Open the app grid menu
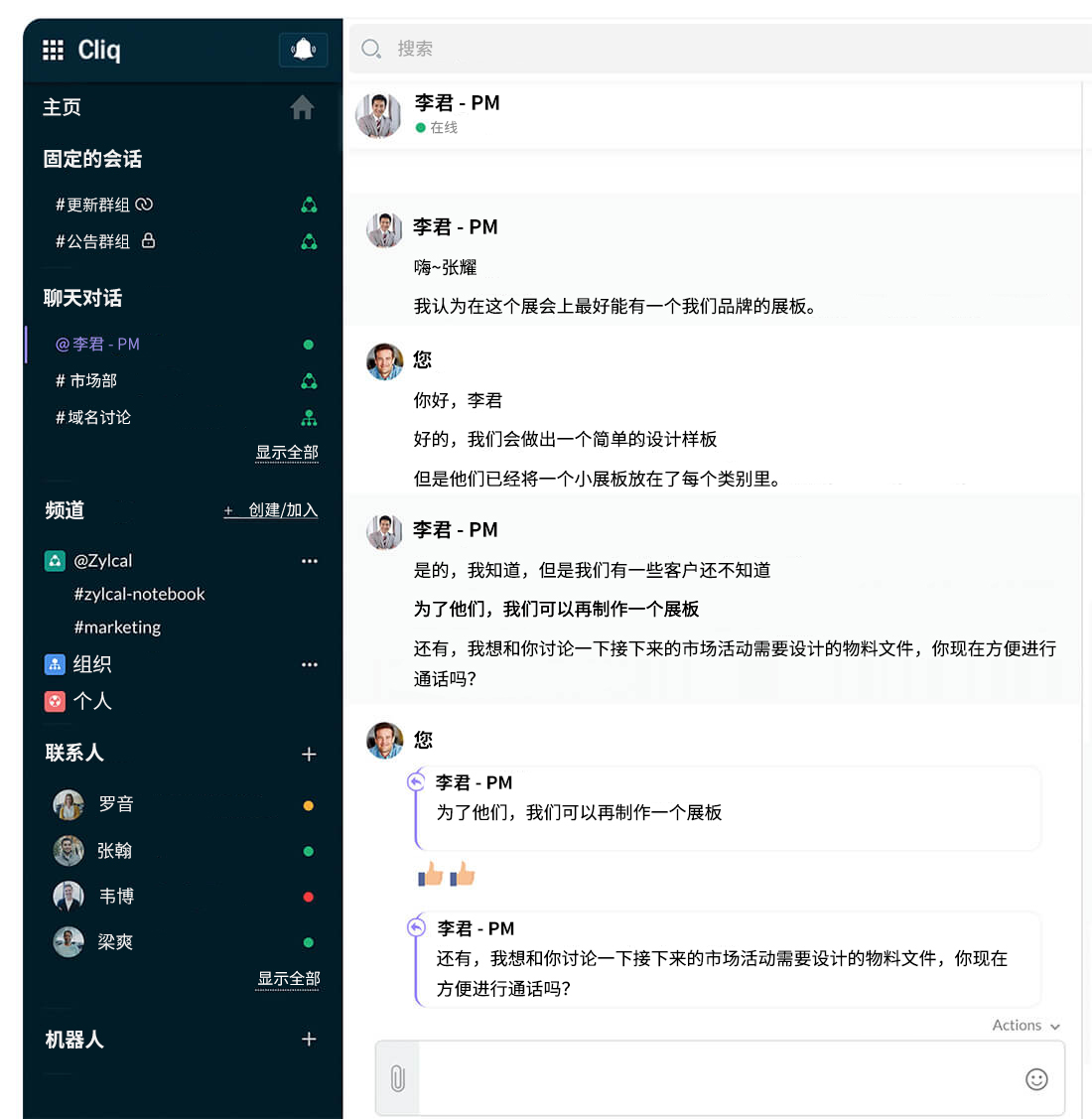This screenshot has height=1119, width=1092. tap(53, 50)
